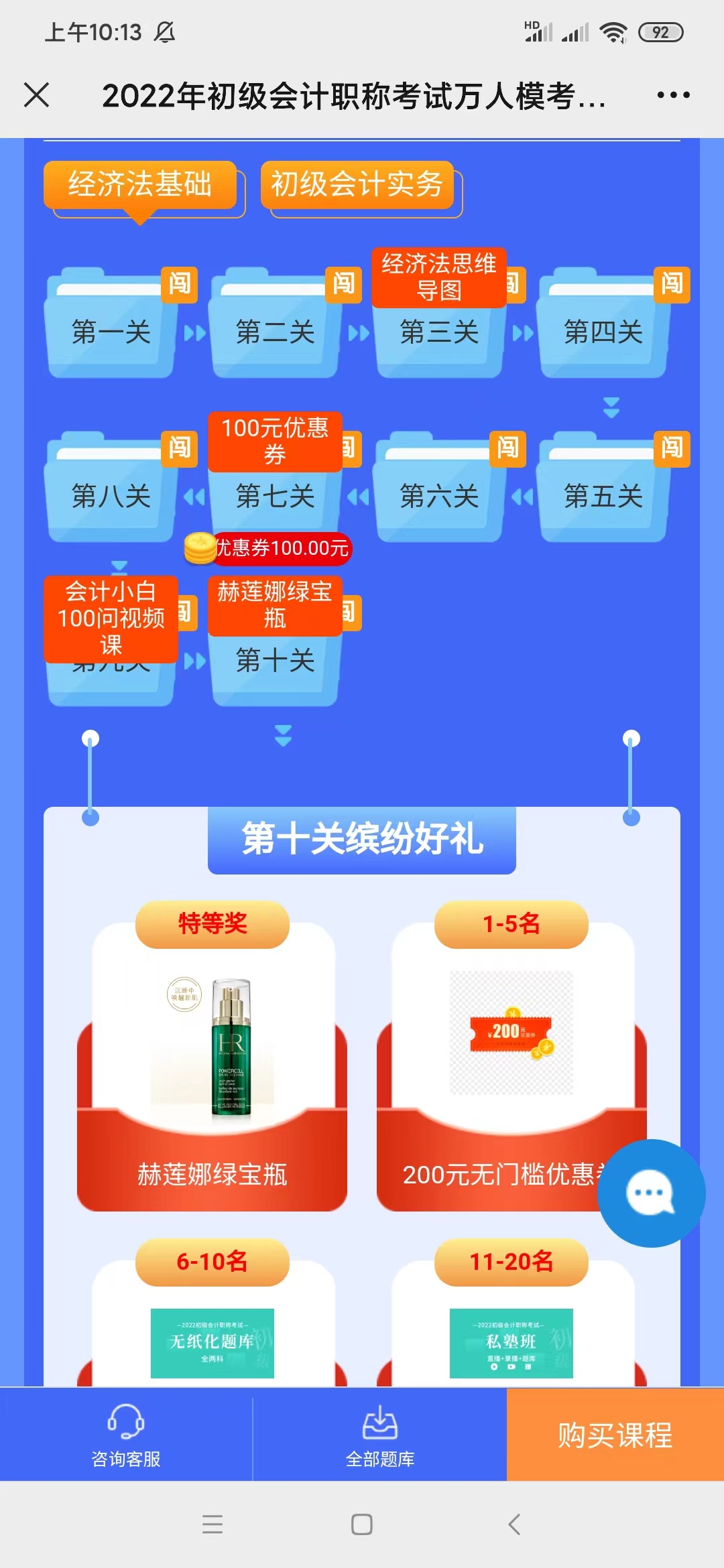Close the mock exam page

pos(37,94)
